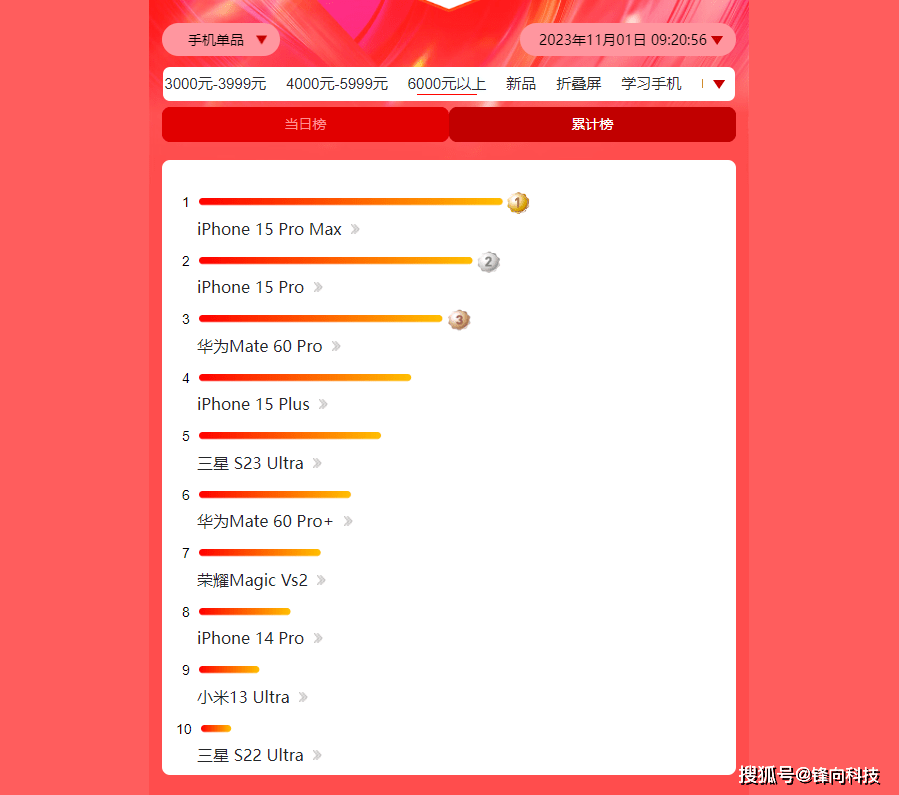Screen dimensions: 899x795
Task: Select the 3000元-3999元 price tab
Action: 216,84
